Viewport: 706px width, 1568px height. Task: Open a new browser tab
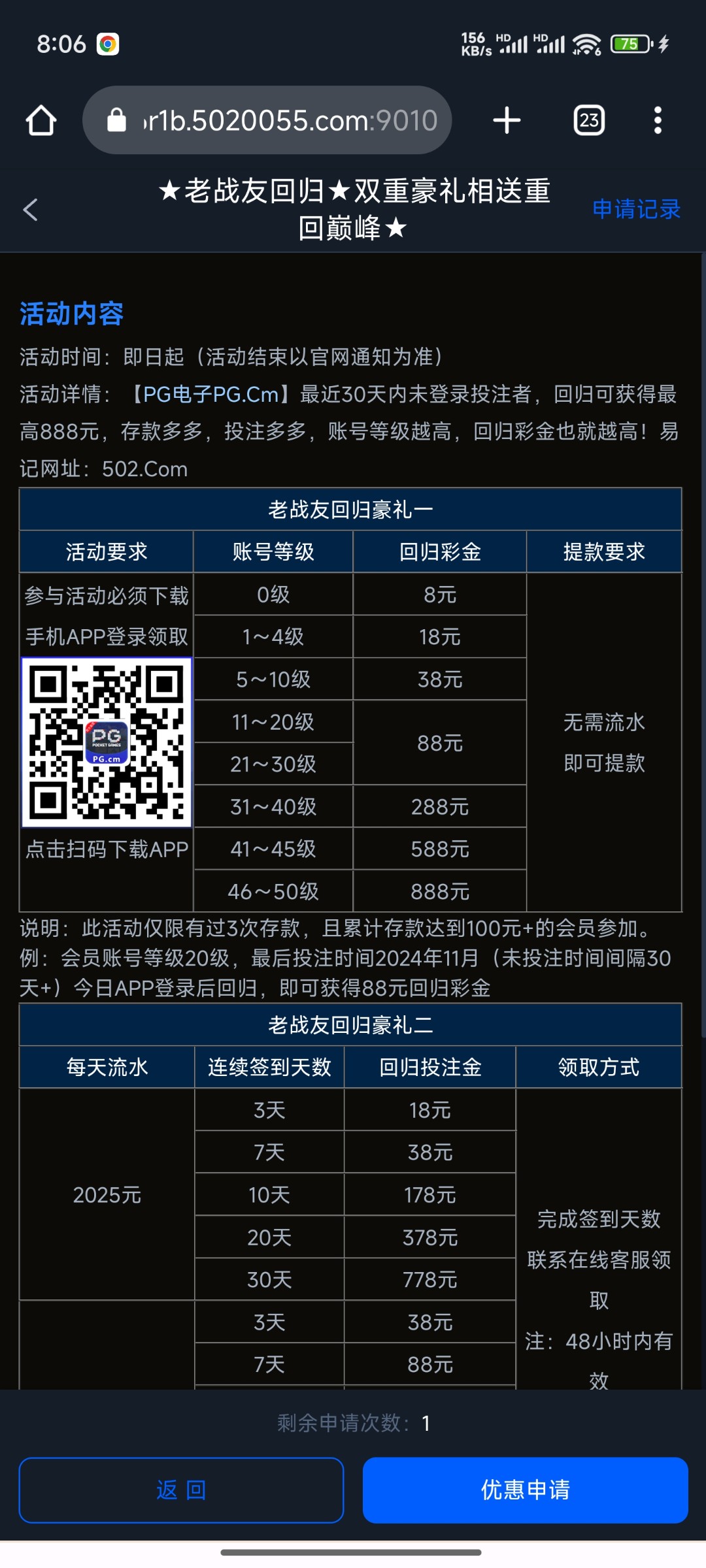click(x=507, y=121)
